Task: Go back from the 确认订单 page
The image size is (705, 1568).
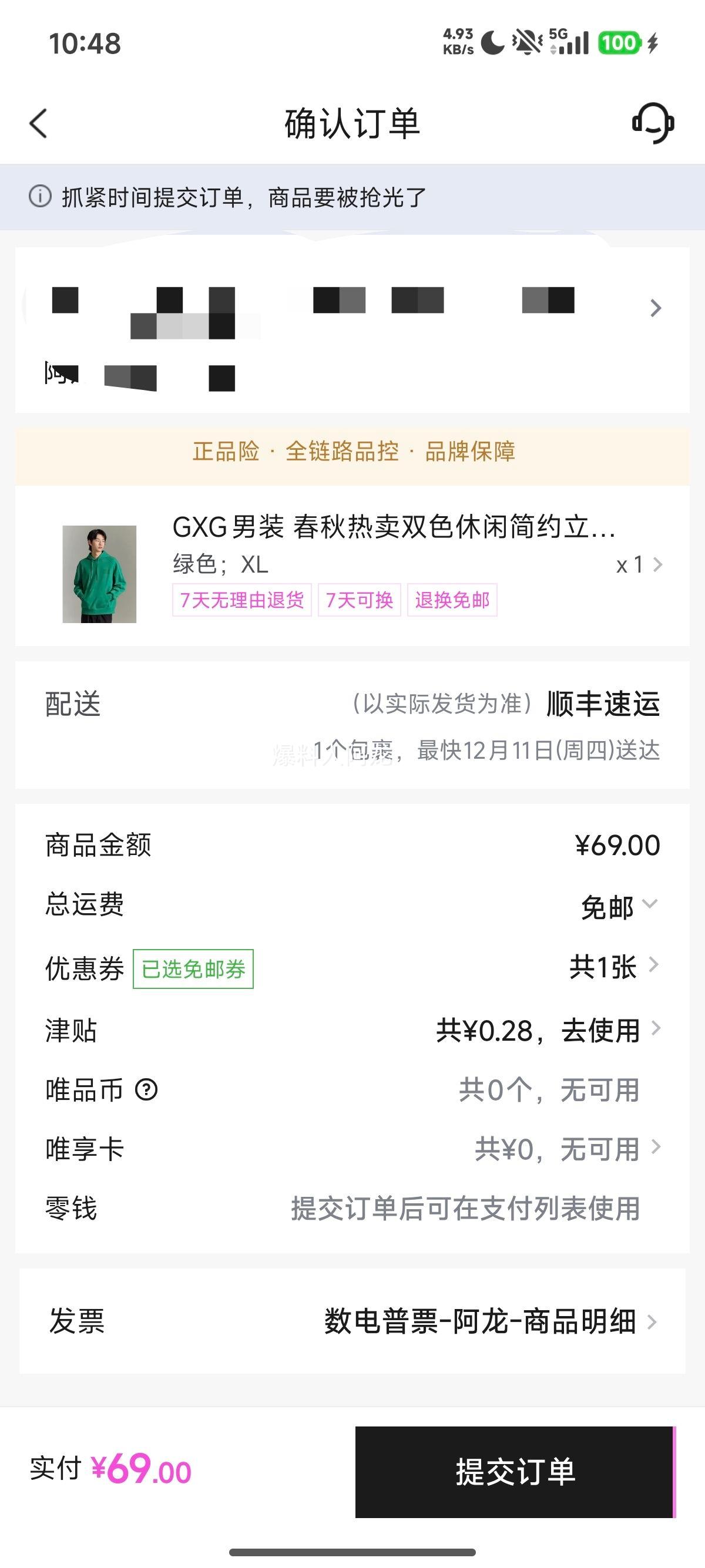Action: pos(38,123)
